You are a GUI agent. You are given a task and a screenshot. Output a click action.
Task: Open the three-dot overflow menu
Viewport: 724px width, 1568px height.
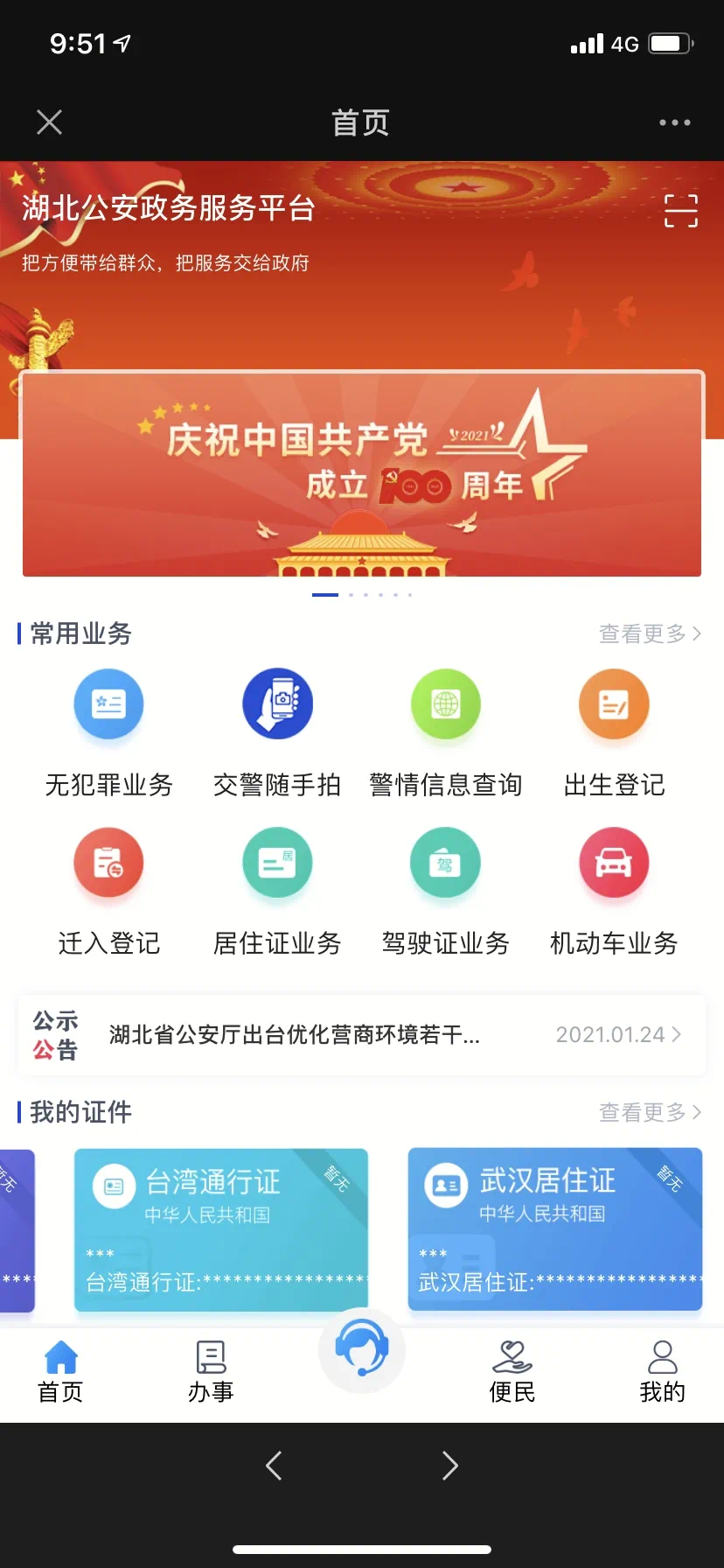point(674,122)
